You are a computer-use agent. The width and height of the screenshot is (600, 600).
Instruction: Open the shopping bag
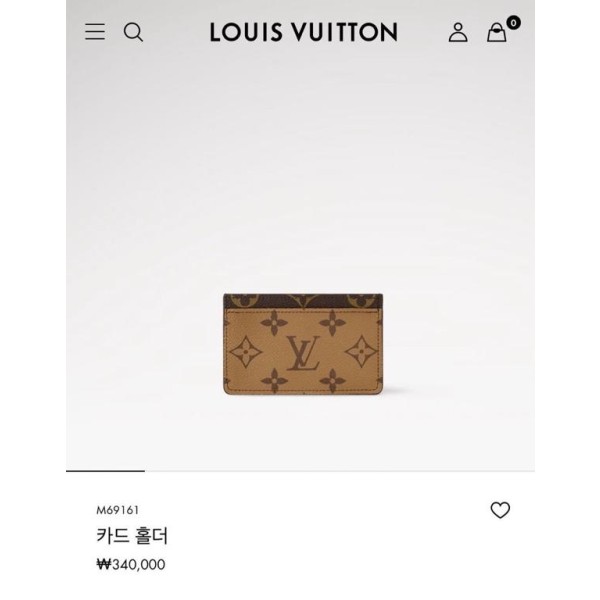[497, 32]
